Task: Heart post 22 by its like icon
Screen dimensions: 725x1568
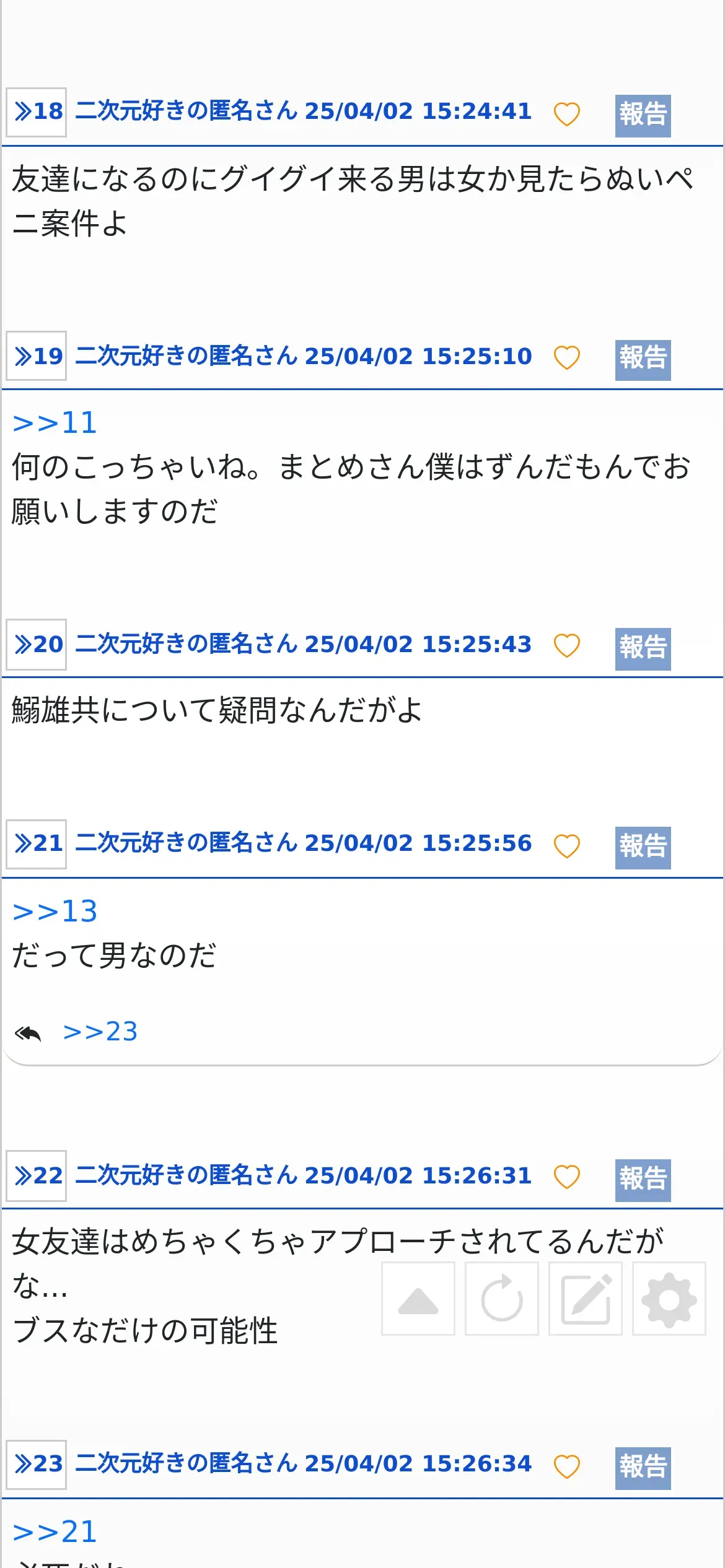Action: point(566,1177)
